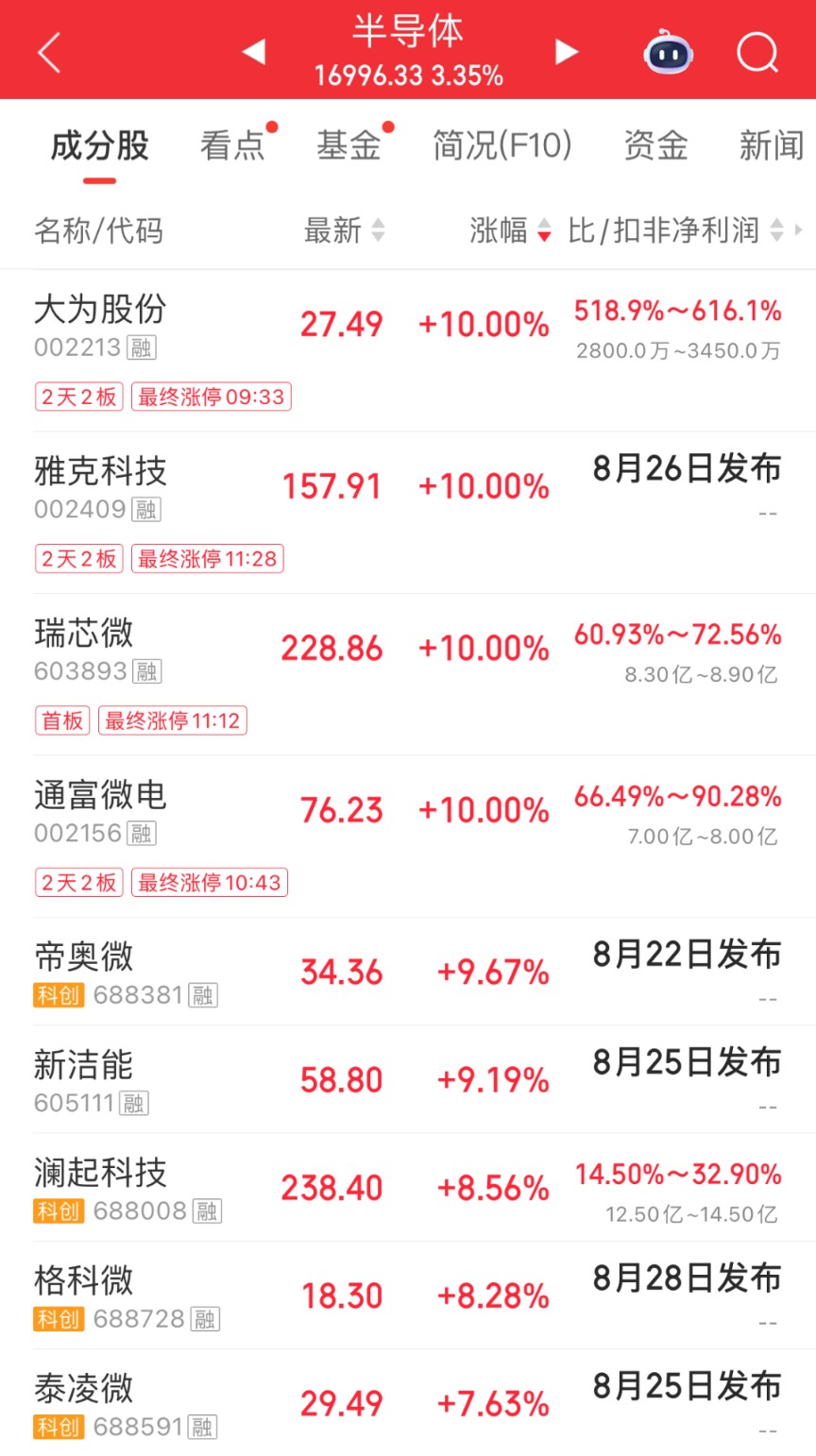Sort the list by 最新 price
This screenshot has width=816, height=1456.
(345, 229)
